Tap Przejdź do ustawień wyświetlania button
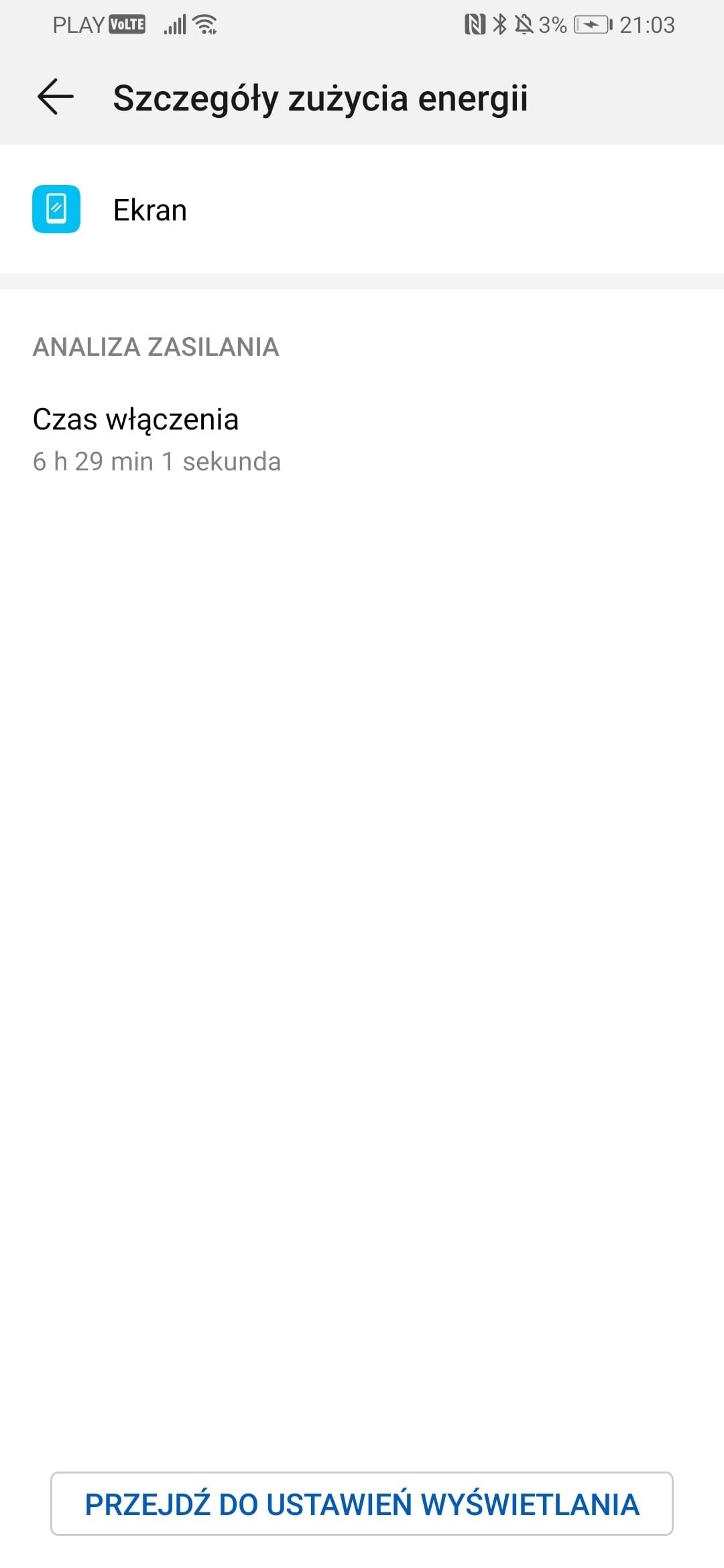The height and width of the screenshot is (1568, 724). [362, 1504]
